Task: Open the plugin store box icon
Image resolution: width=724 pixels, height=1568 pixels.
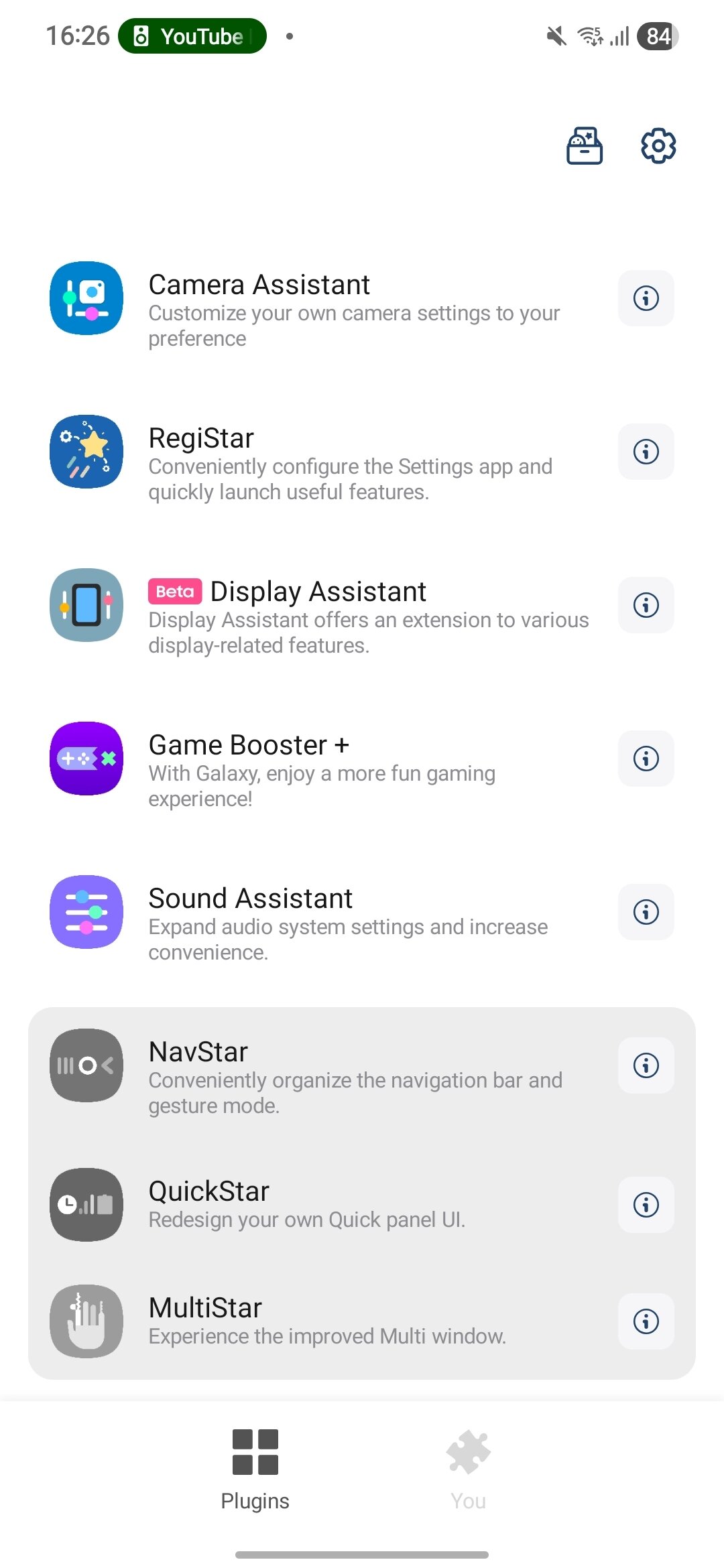Action: click(x=585, y=145)
